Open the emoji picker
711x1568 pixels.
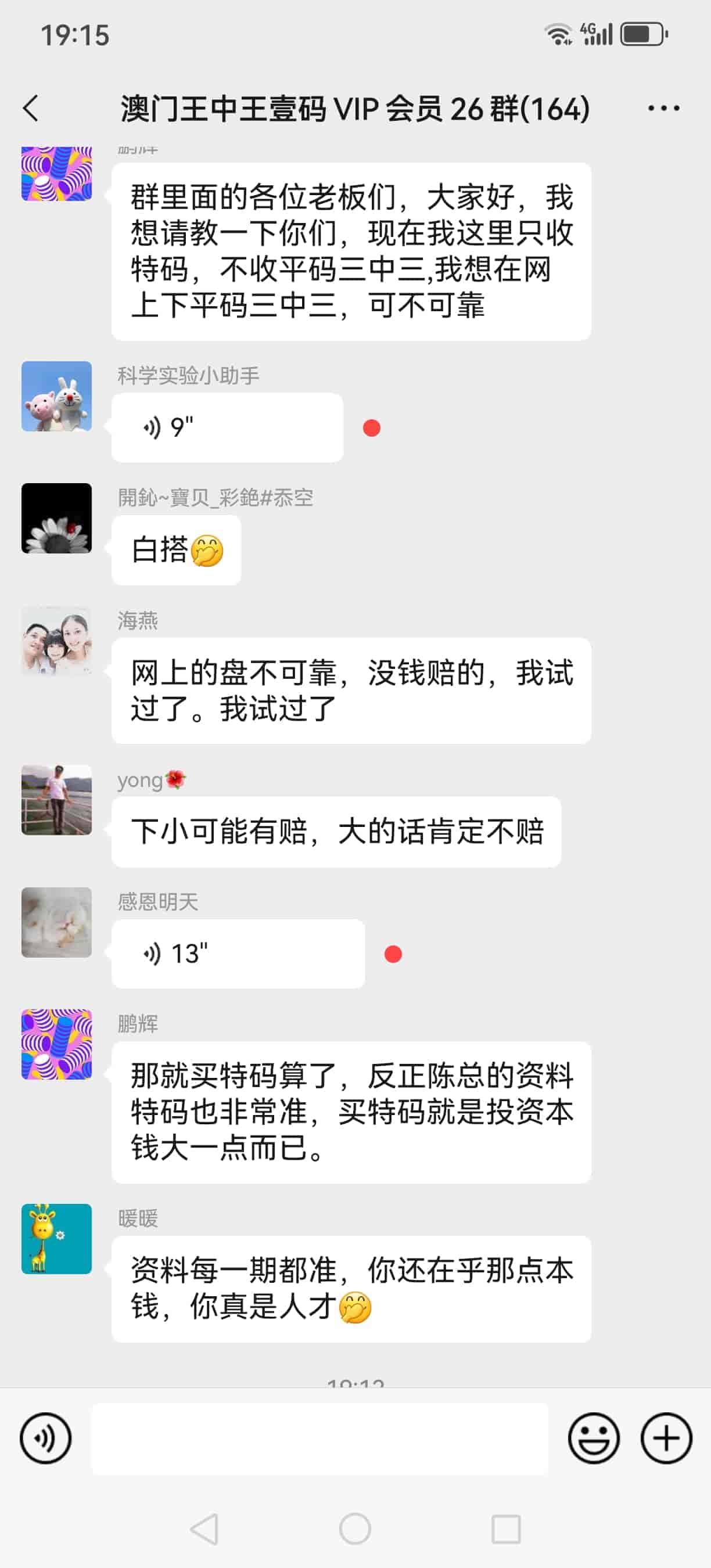tap(594, 1438)
